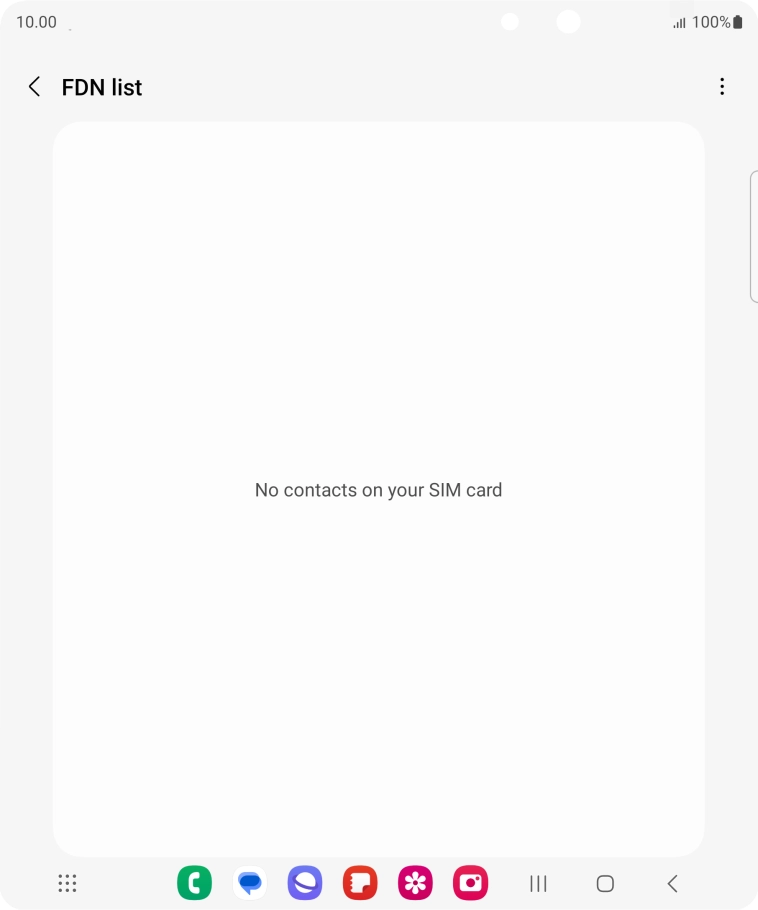The width and height of the screenshot is (758, 910).
Task: Open the edge panel handle
Action: [753, 236]
